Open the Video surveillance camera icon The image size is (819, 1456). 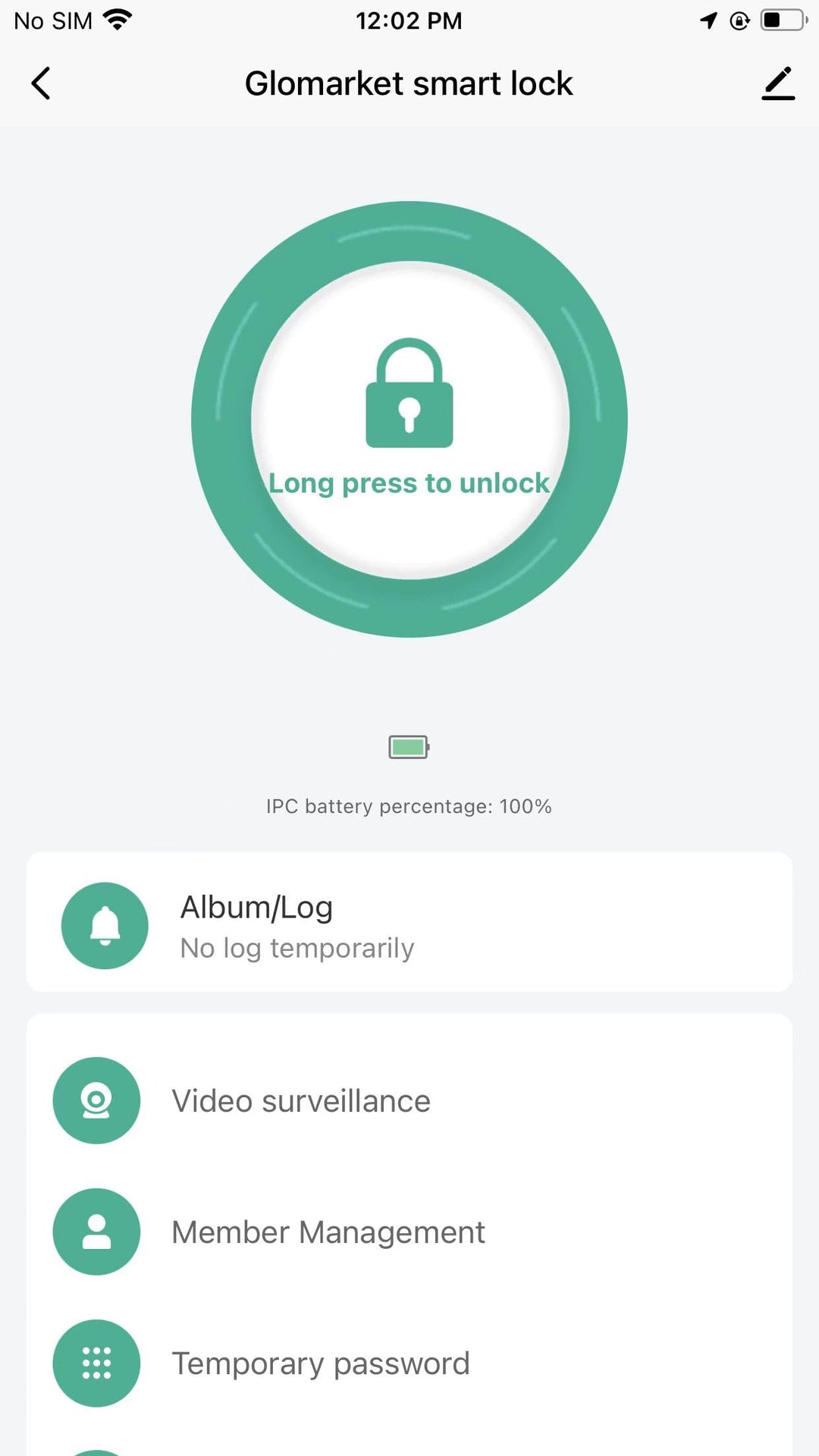pos(96,1100)
